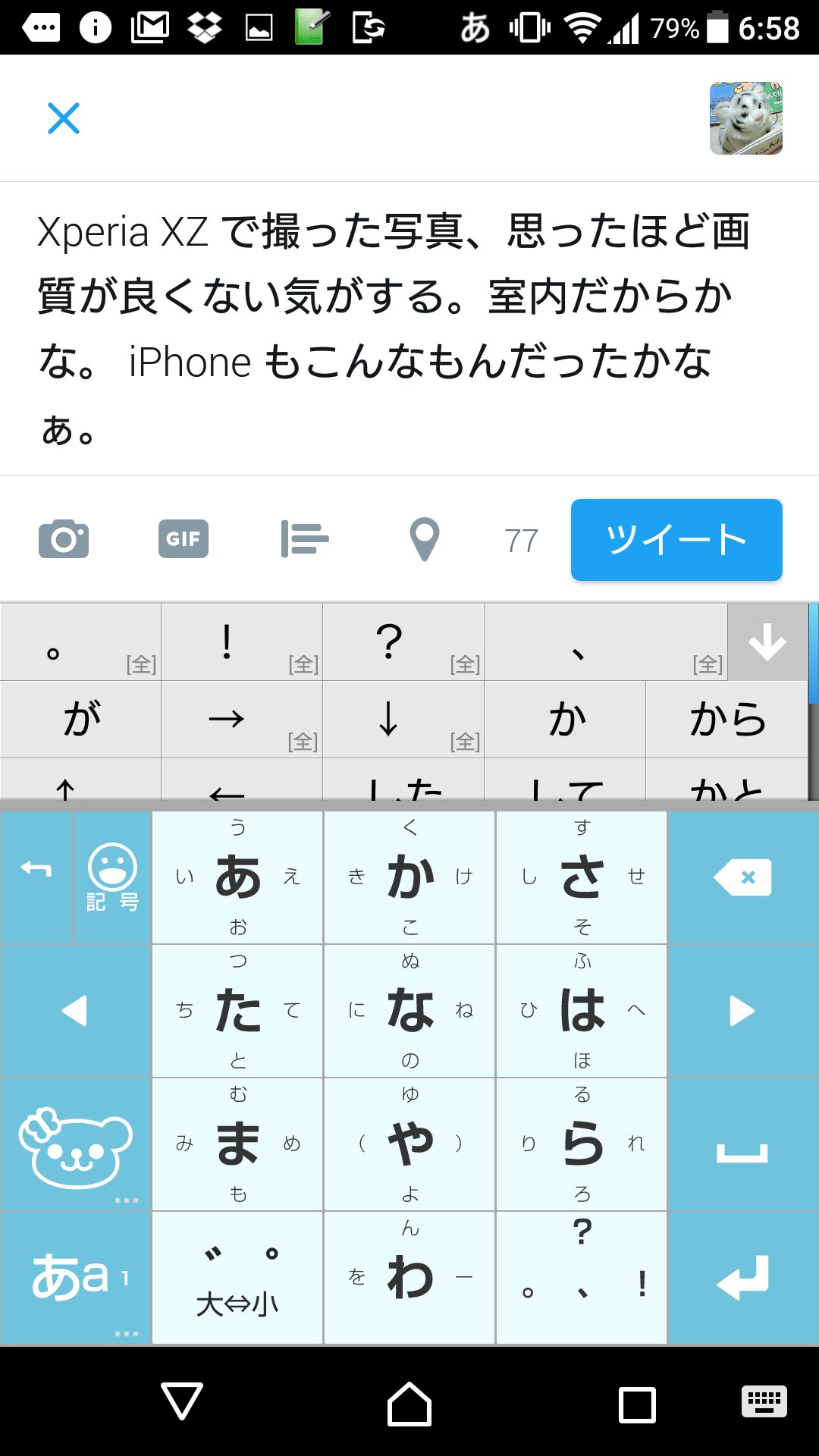Viewport: 819px width, 1456px height.
Task: Attach a photo with the camera icon
Action: click(64, 539)
